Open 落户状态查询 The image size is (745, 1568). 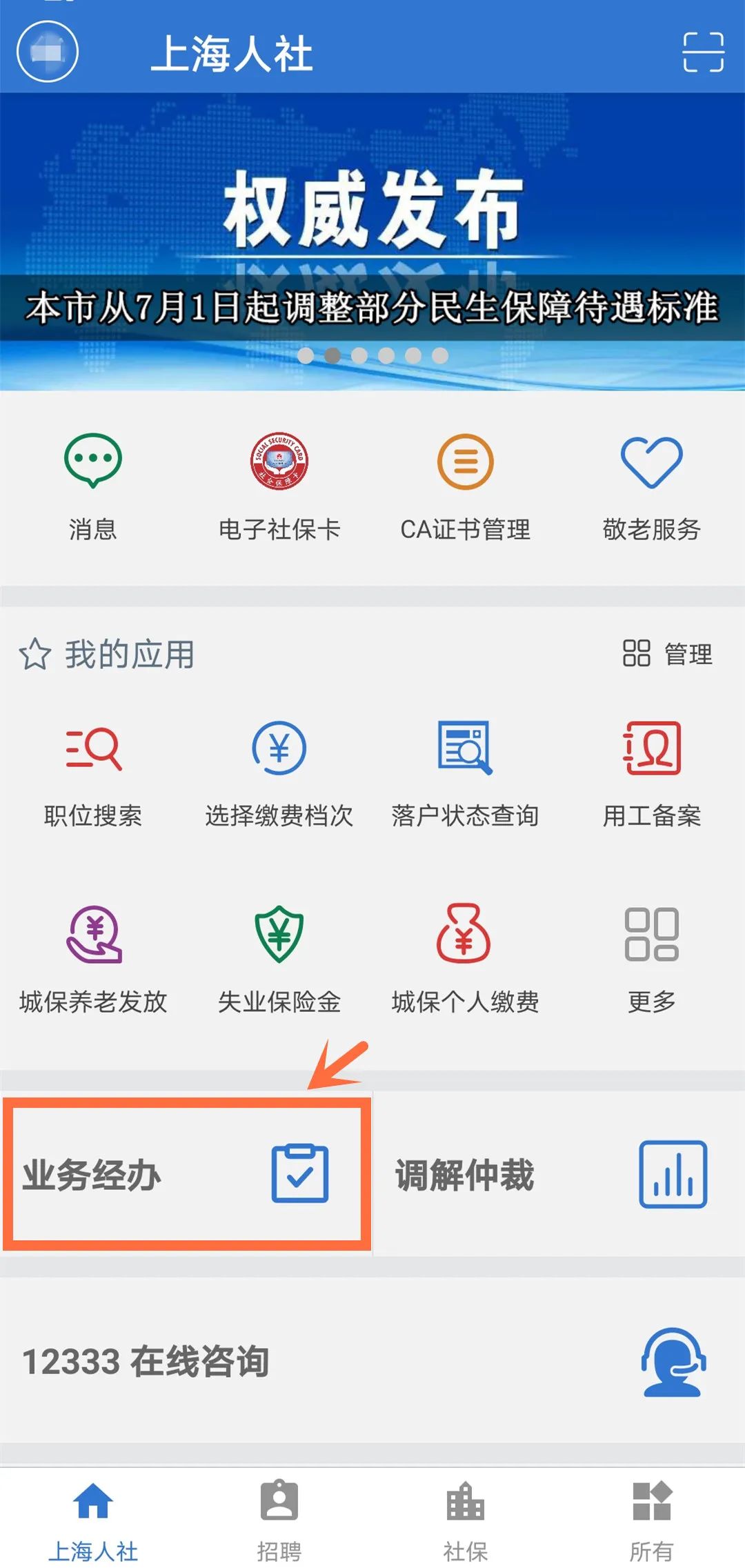(466, 774)
